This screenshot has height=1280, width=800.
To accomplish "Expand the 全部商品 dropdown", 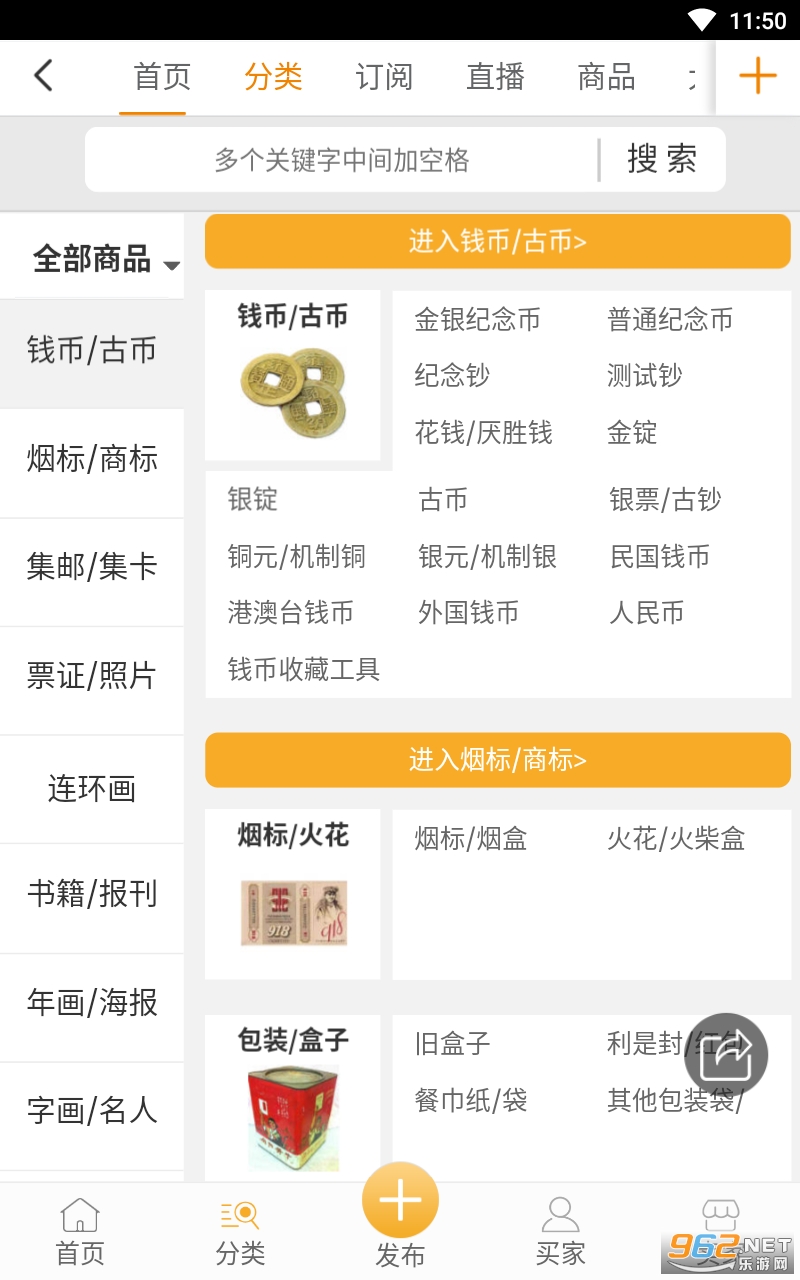I will point(105,260).
